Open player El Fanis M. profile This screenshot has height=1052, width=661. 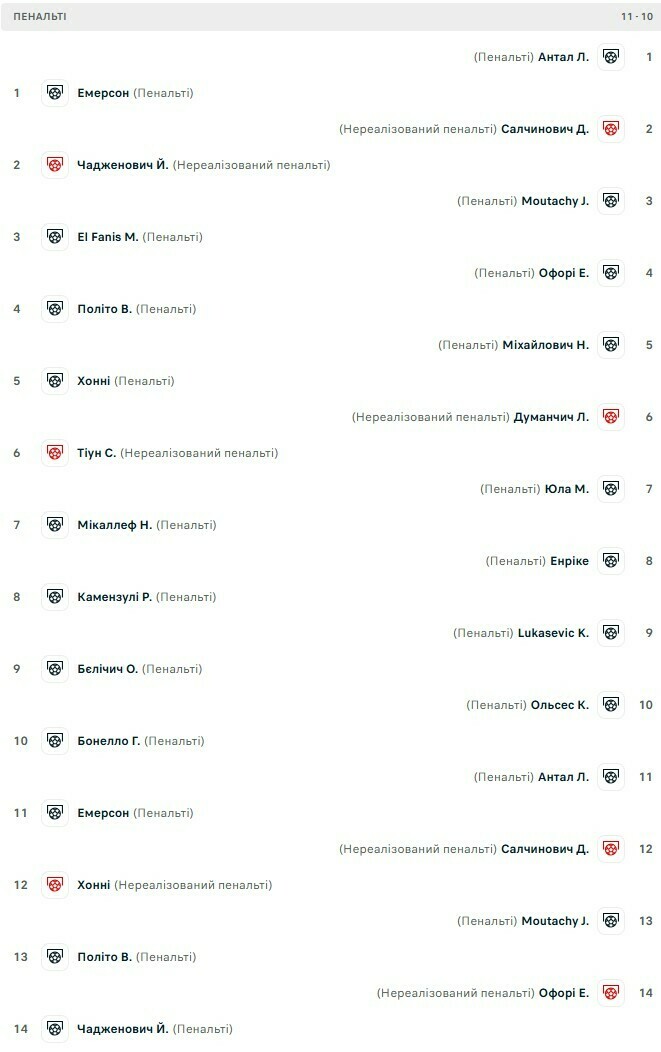point(108,237)
